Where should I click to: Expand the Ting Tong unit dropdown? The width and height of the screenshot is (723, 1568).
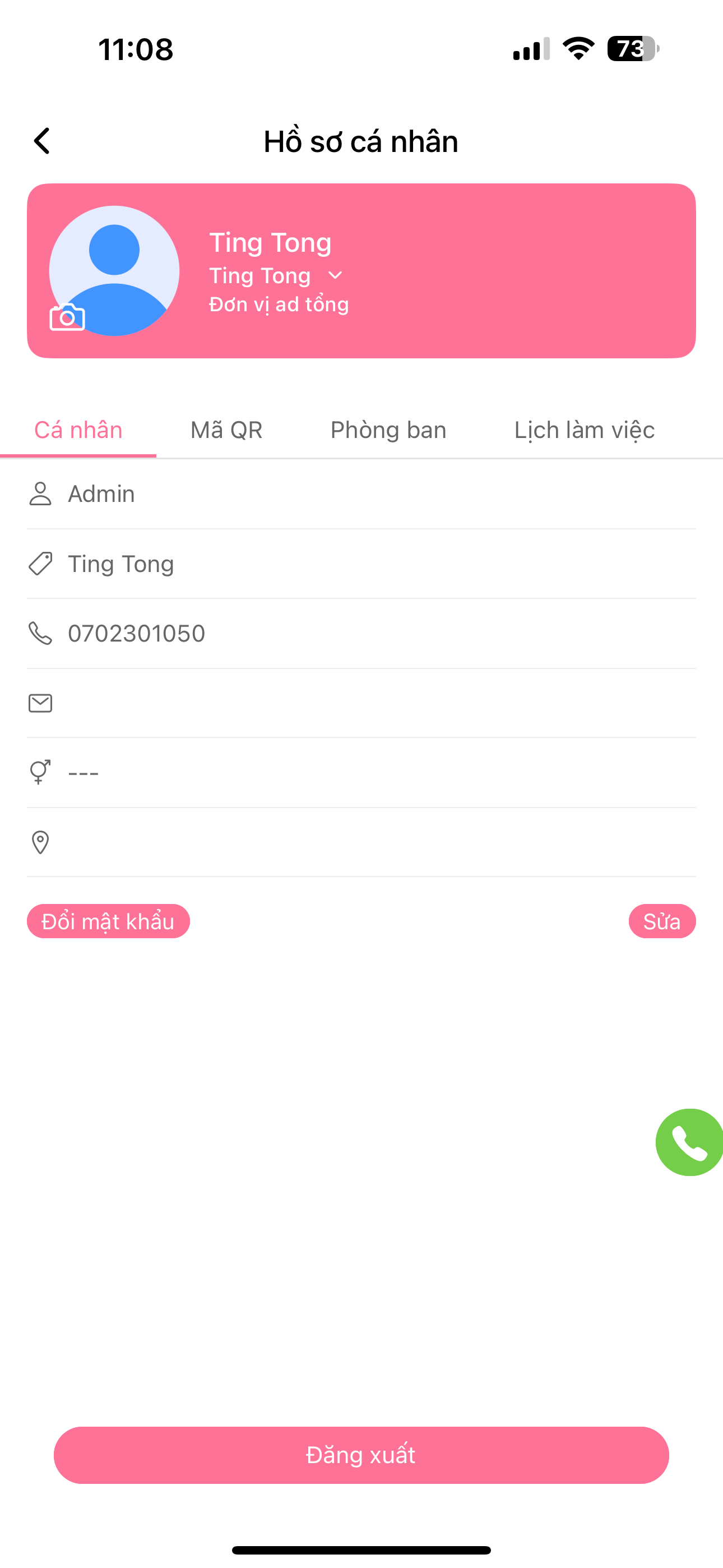[x=335, y=276]
